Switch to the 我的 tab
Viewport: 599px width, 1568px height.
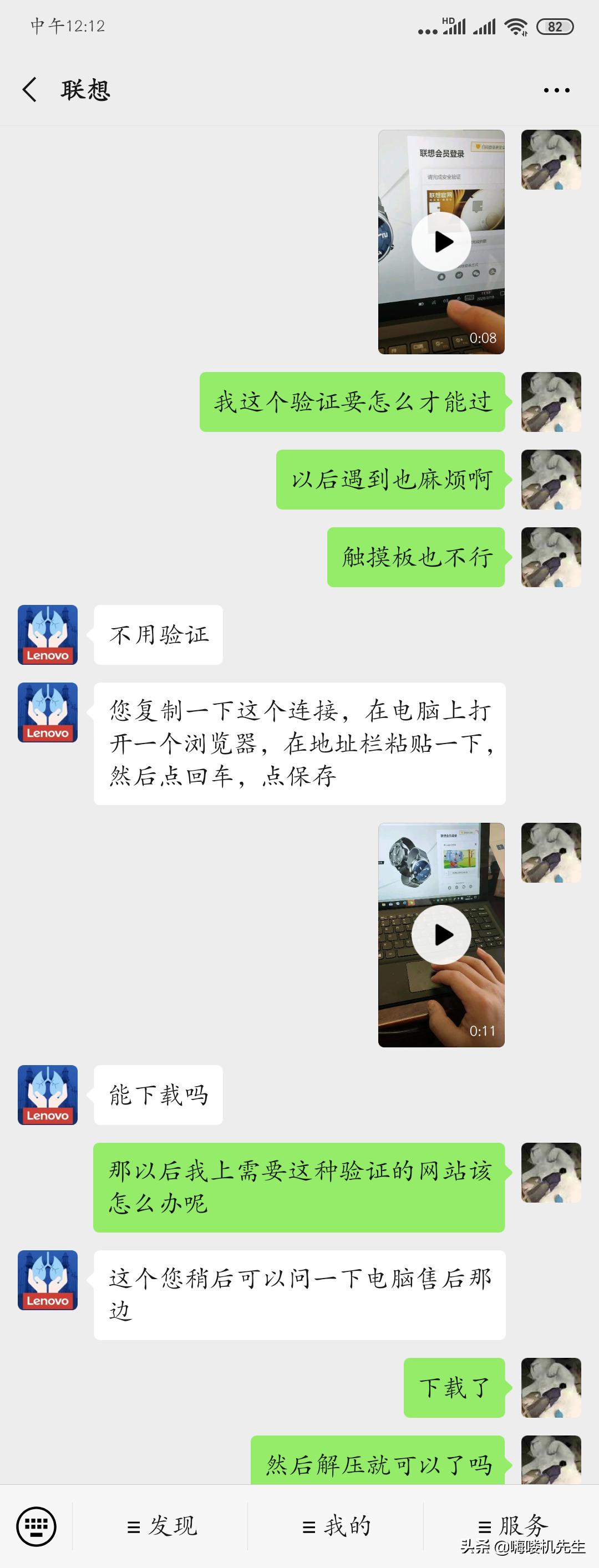coord(339,1525)
